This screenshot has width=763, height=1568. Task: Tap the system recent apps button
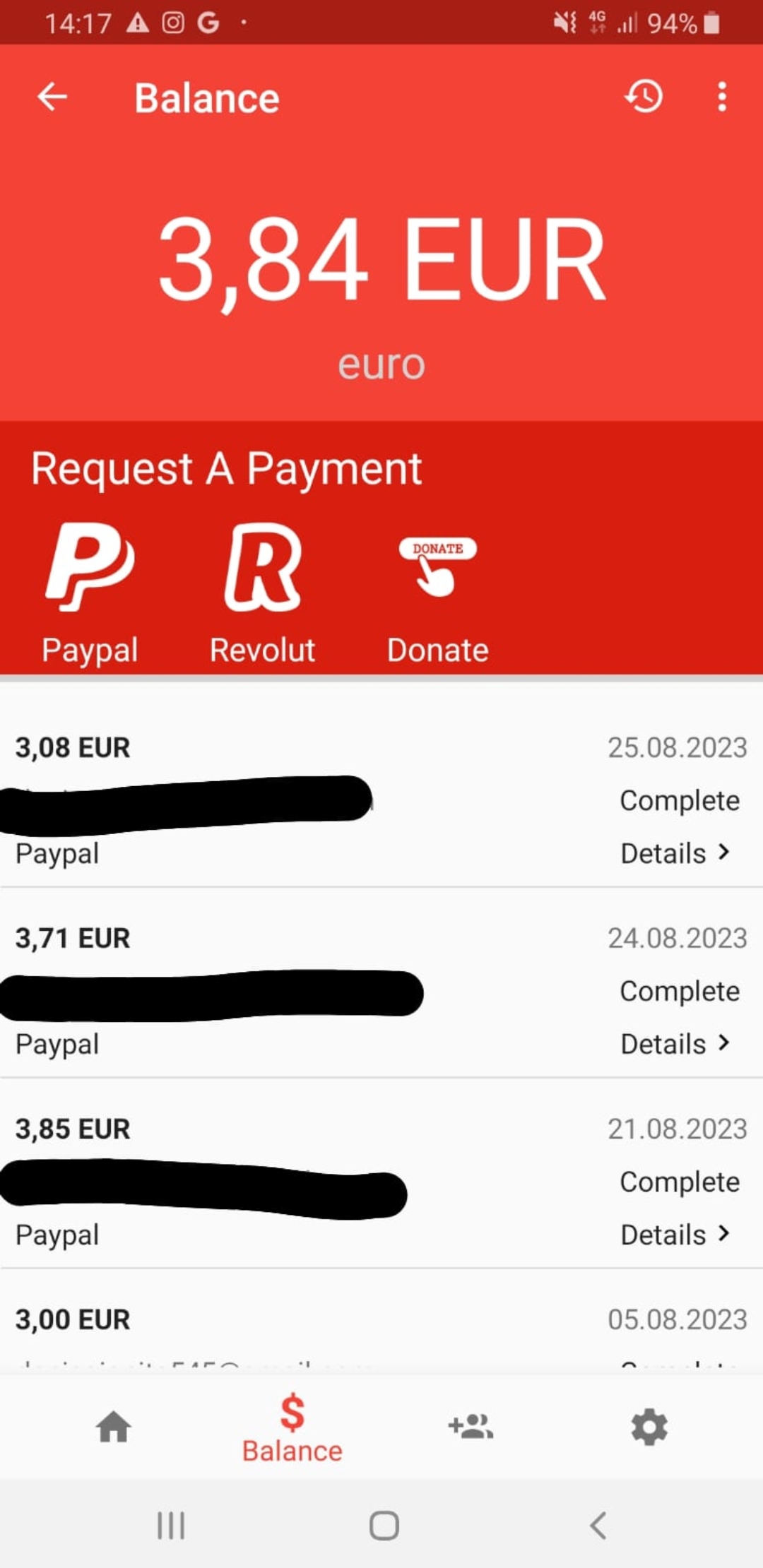(x=171, y=1526)
